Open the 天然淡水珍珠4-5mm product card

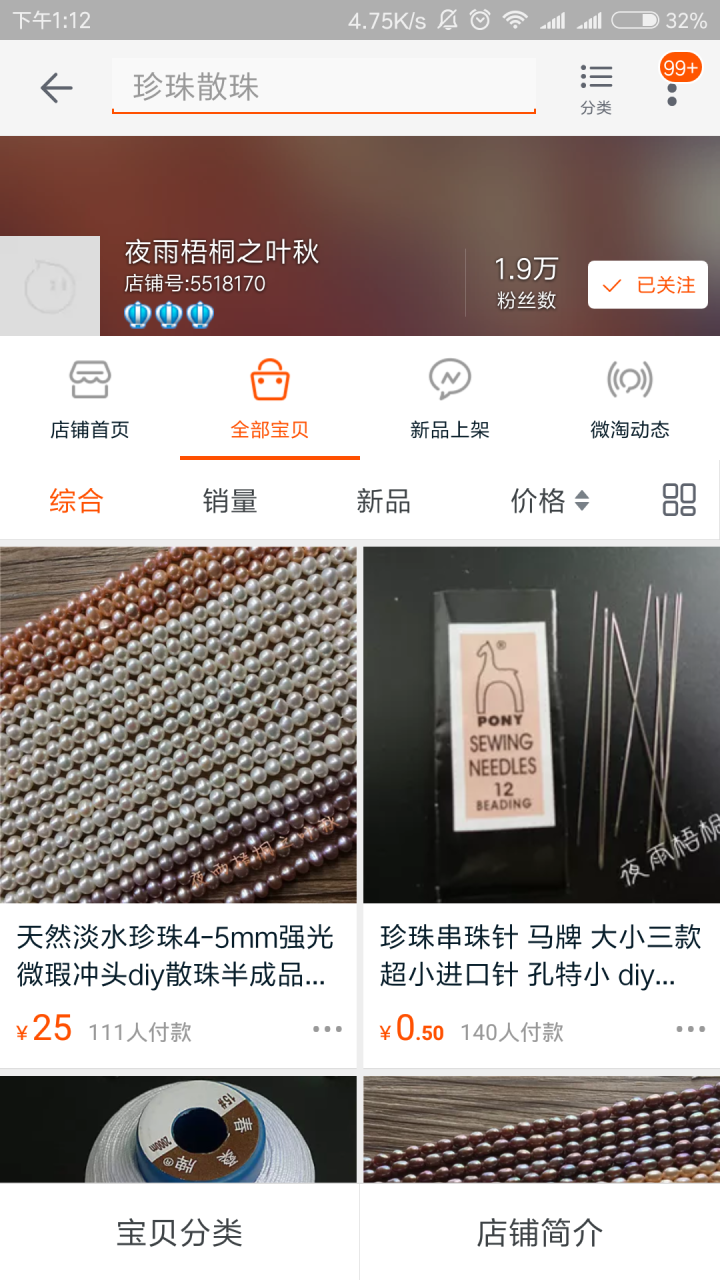tap(178, 760)
